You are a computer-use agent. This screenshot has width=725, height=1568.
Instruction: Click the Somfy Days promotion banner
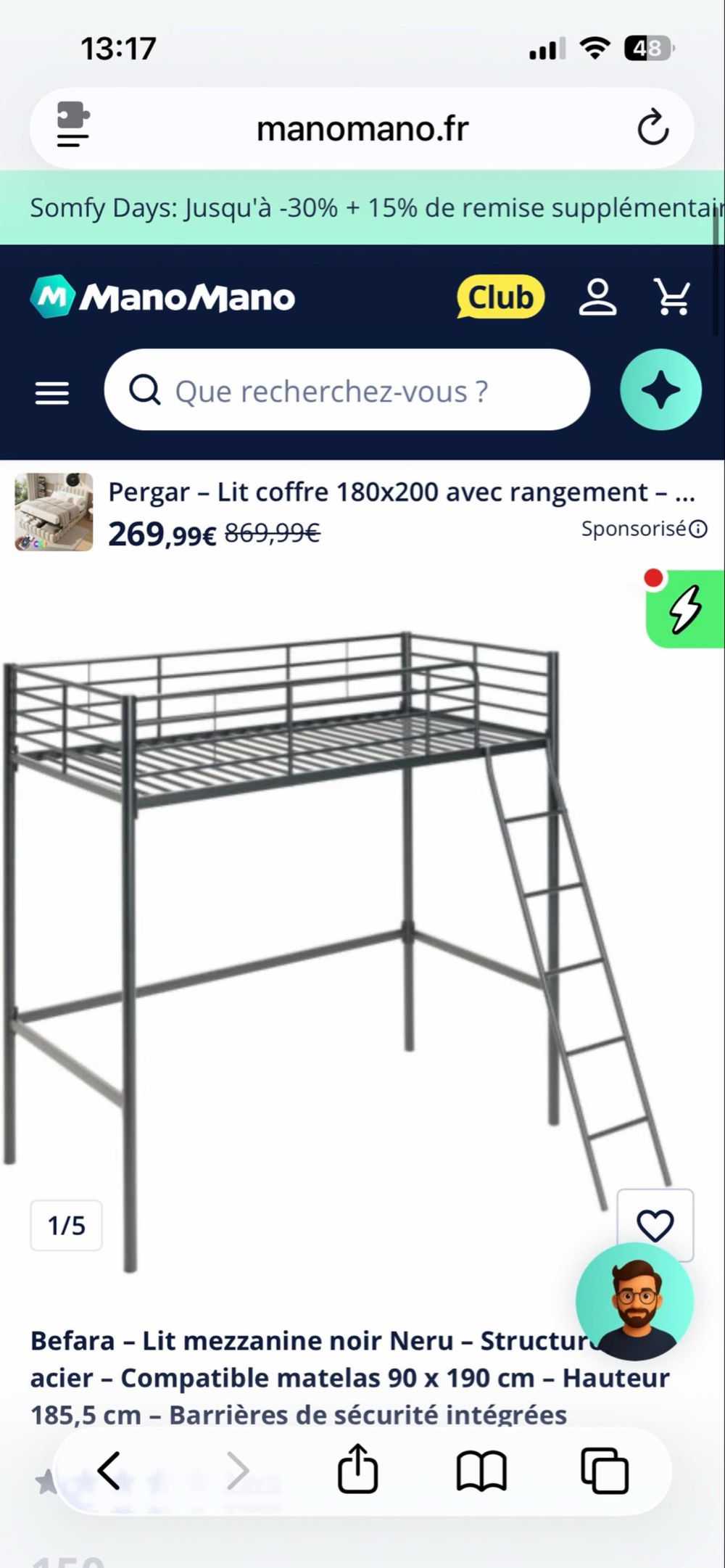coord(362,207)
